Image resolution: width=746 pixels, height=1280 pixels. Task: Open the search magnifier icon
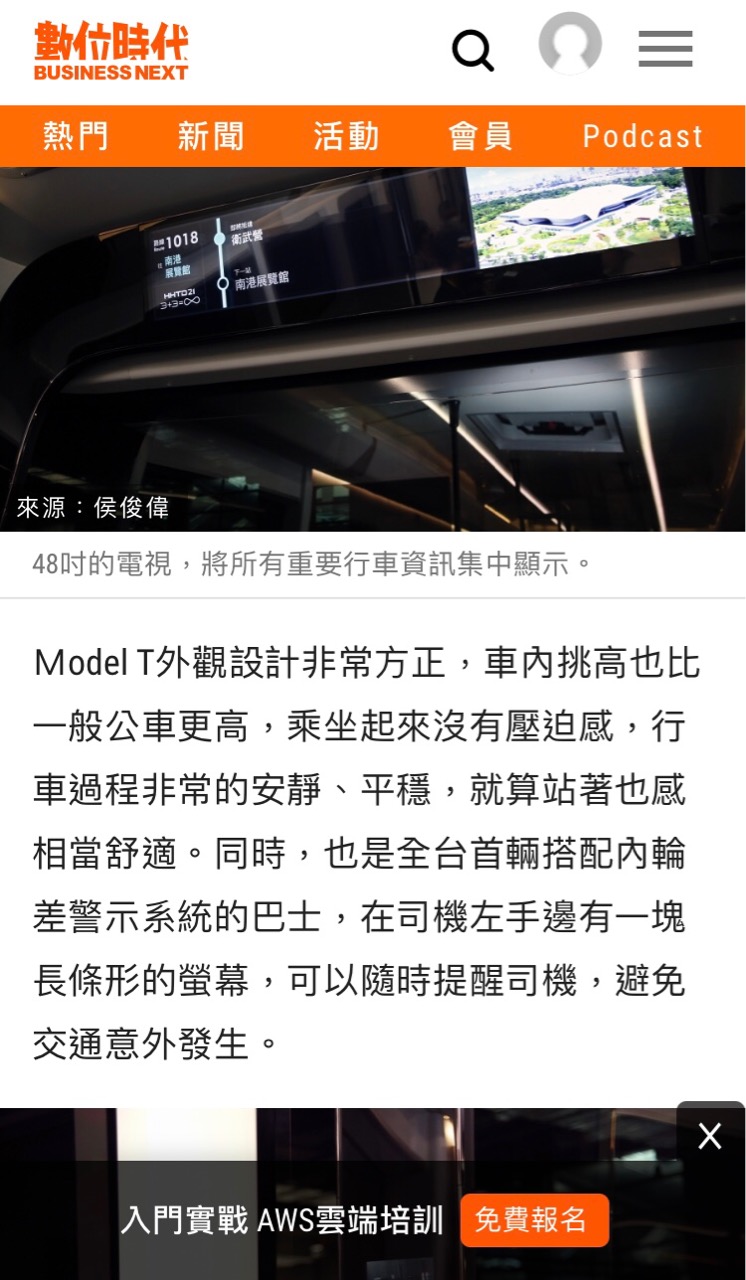[473, 49]
